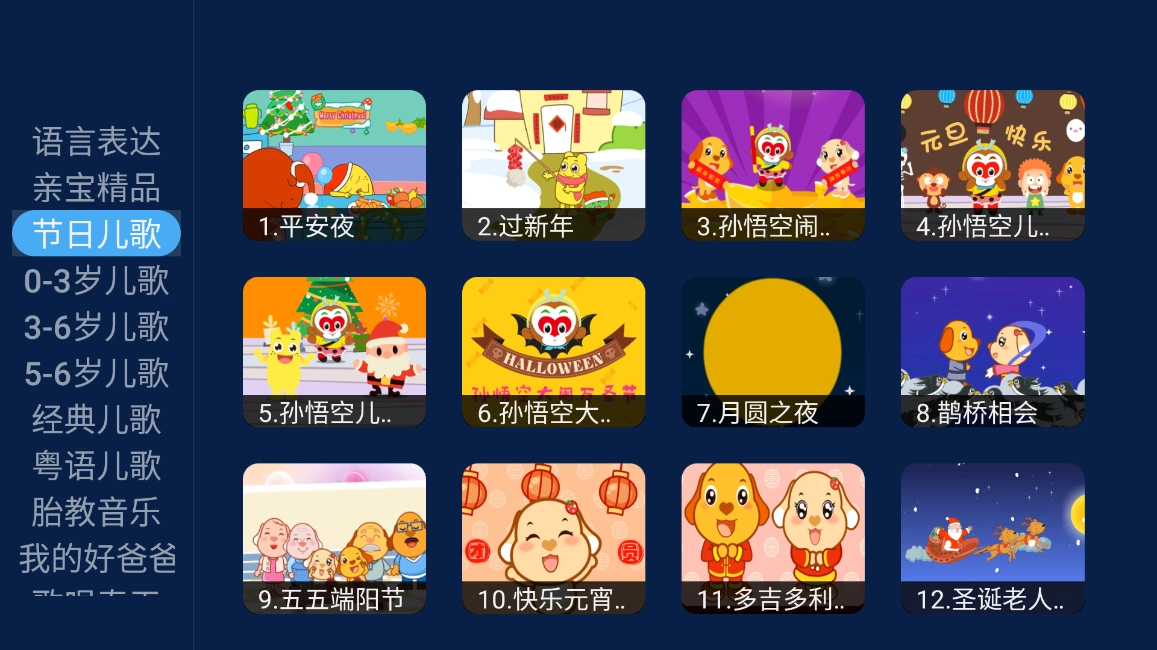Play video 7.月圆之夜
Screen dimensions: 1157x650
(773, 352)
